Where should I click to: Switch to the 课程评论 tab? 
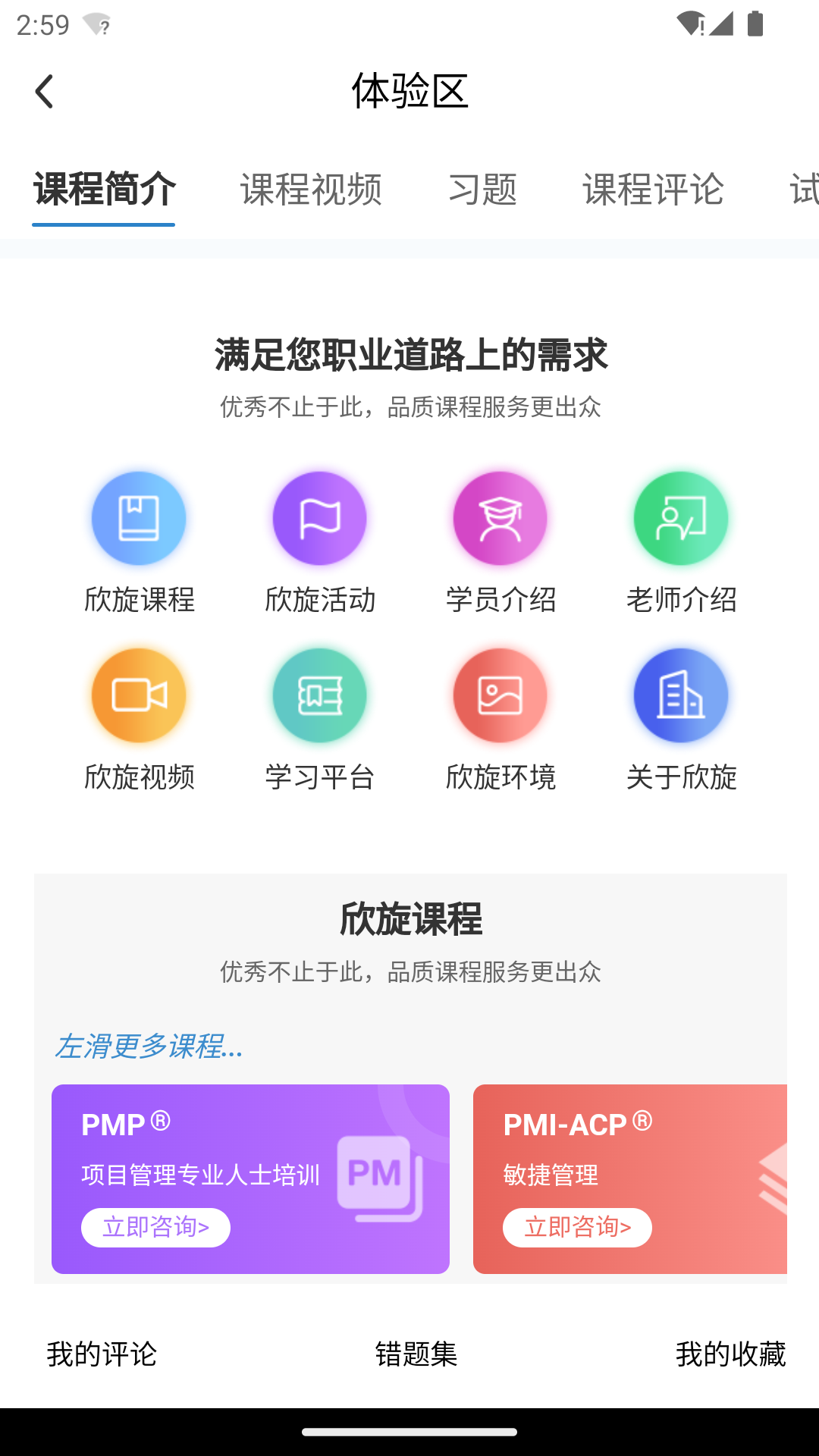point(654,190)
